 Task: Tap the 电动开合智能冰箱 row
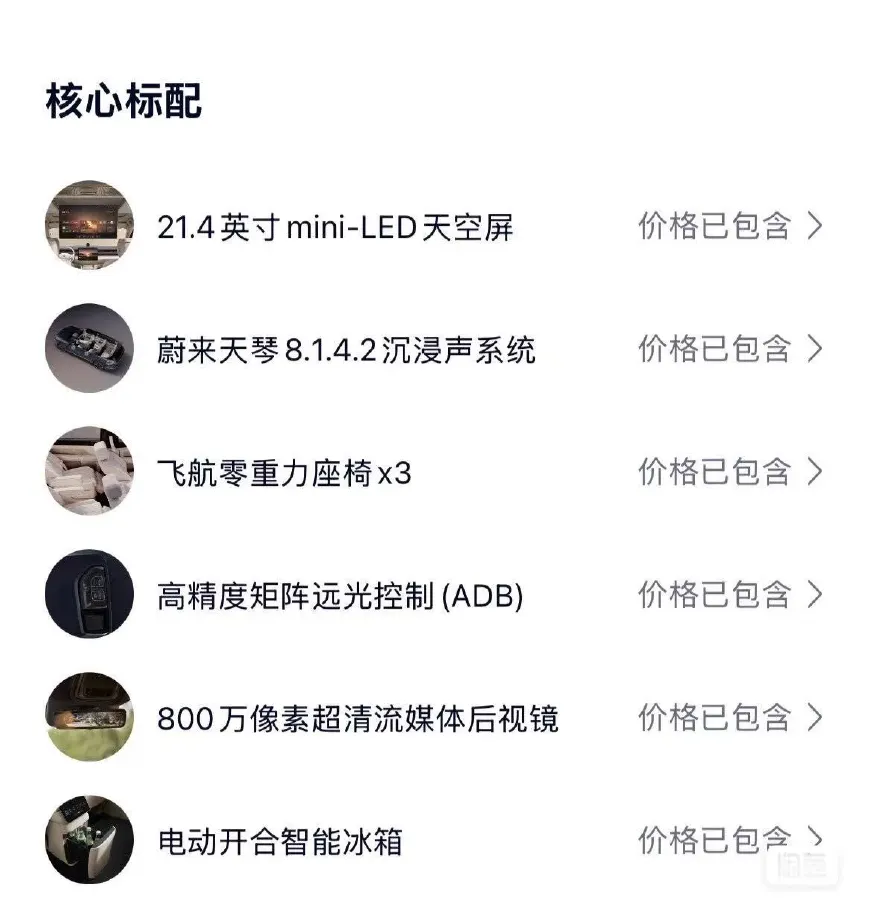[x=280, y=841]
